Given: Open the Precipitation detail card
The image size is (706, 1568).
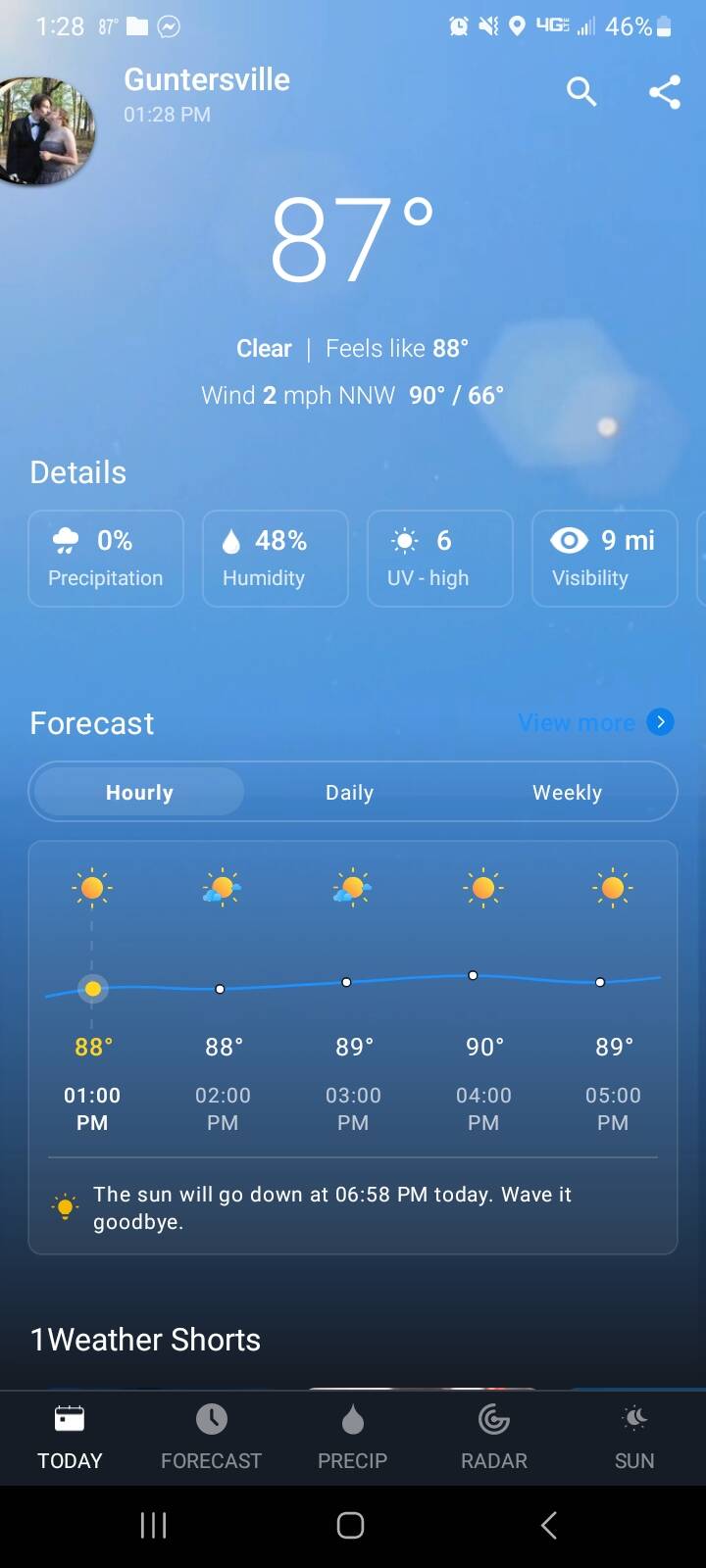Looking at the screenshot, I should click(x=106, y=559).
